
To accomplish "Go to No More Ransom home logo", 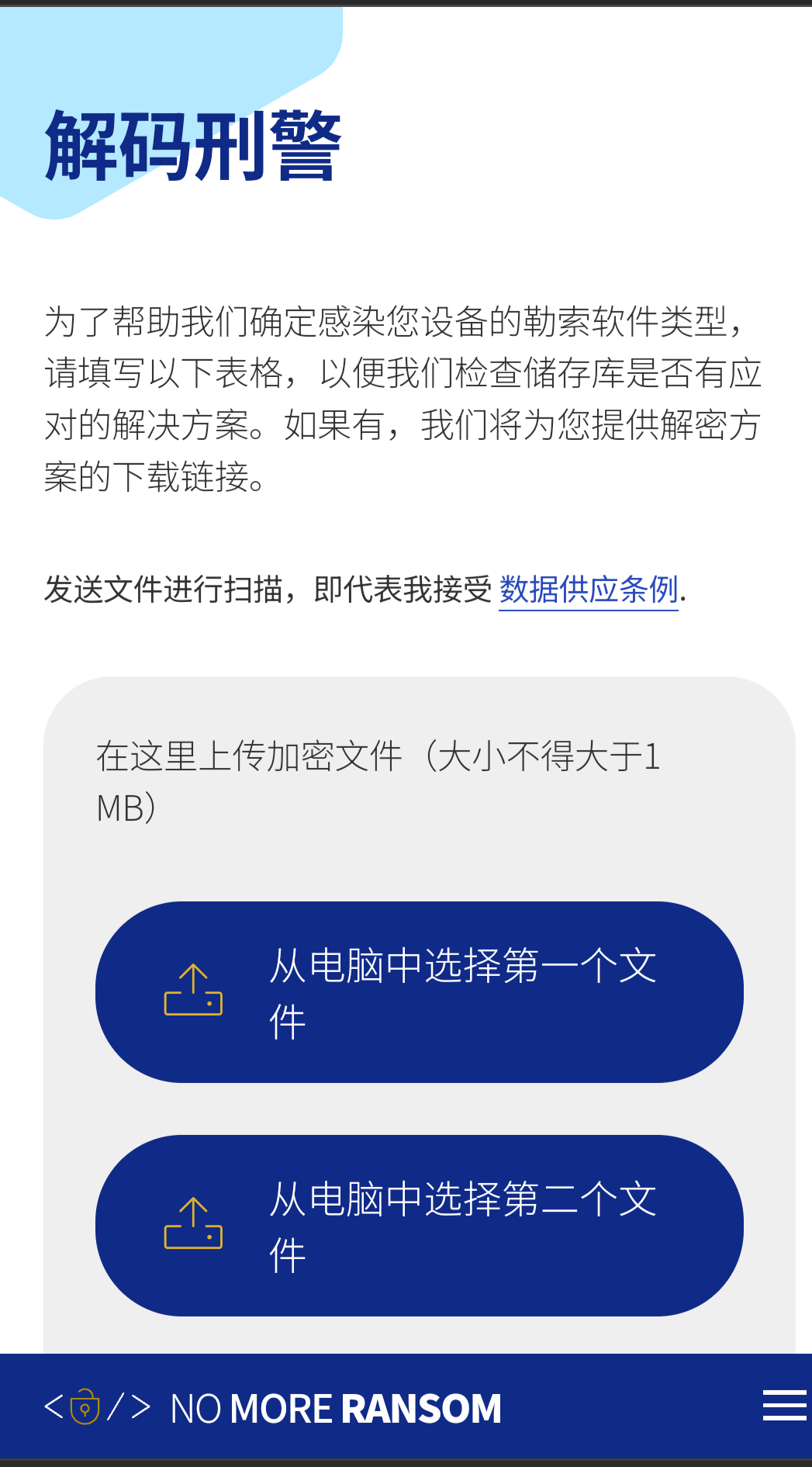I will pos(273,1408).
